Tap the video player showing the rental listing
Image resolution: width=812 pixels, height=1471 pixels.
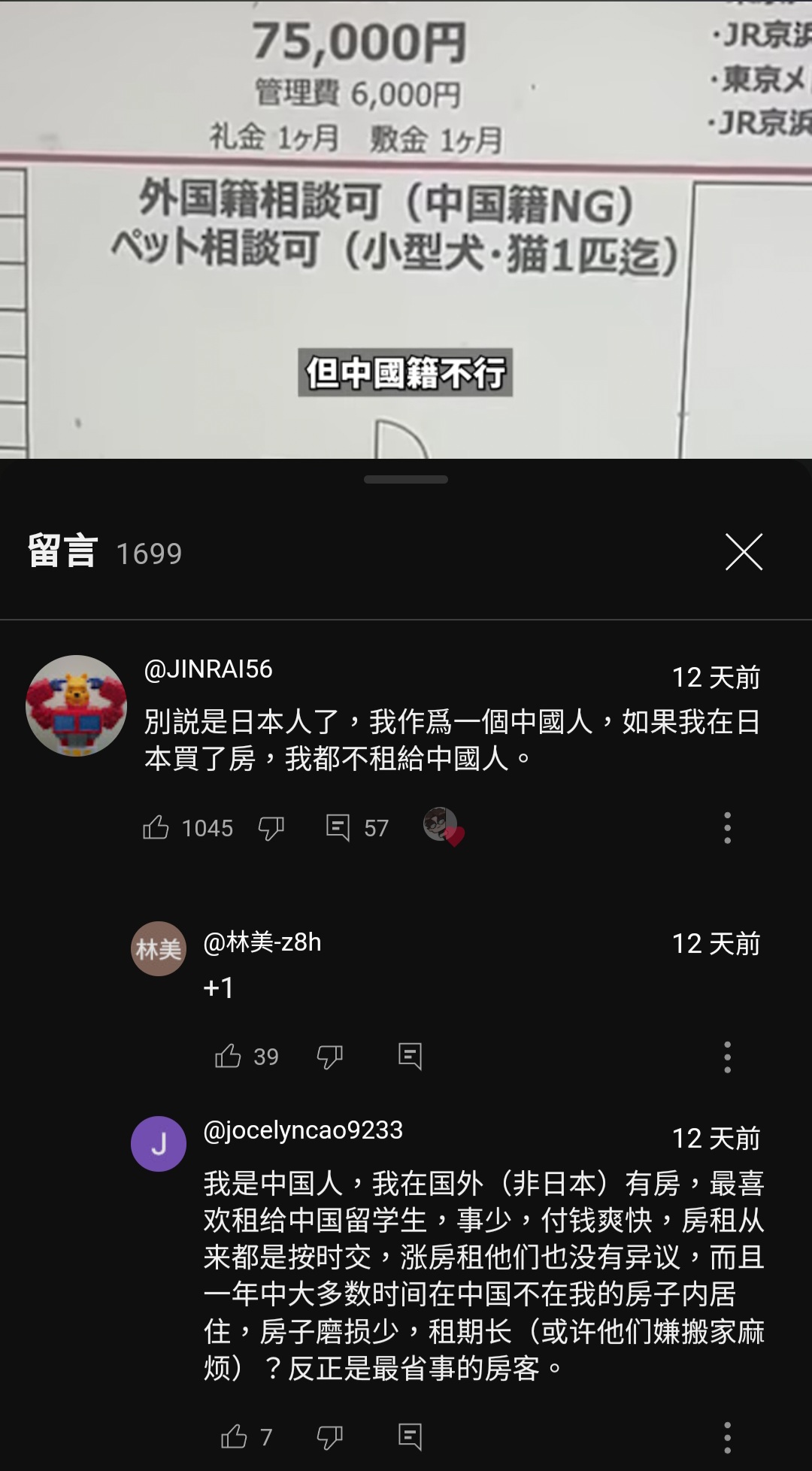tap(406, 229)
